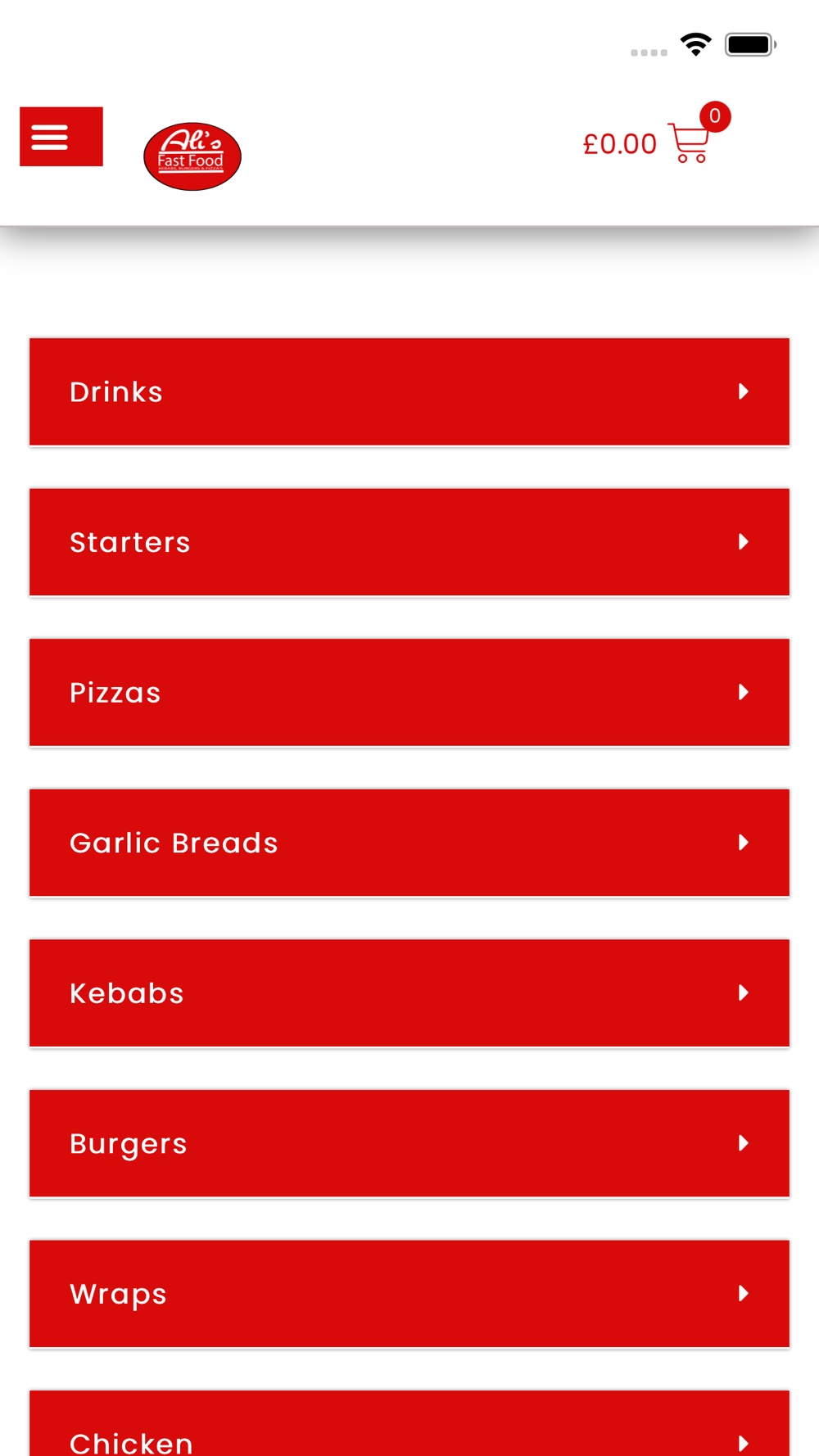Expand the Wraps category

point(409,1294)
